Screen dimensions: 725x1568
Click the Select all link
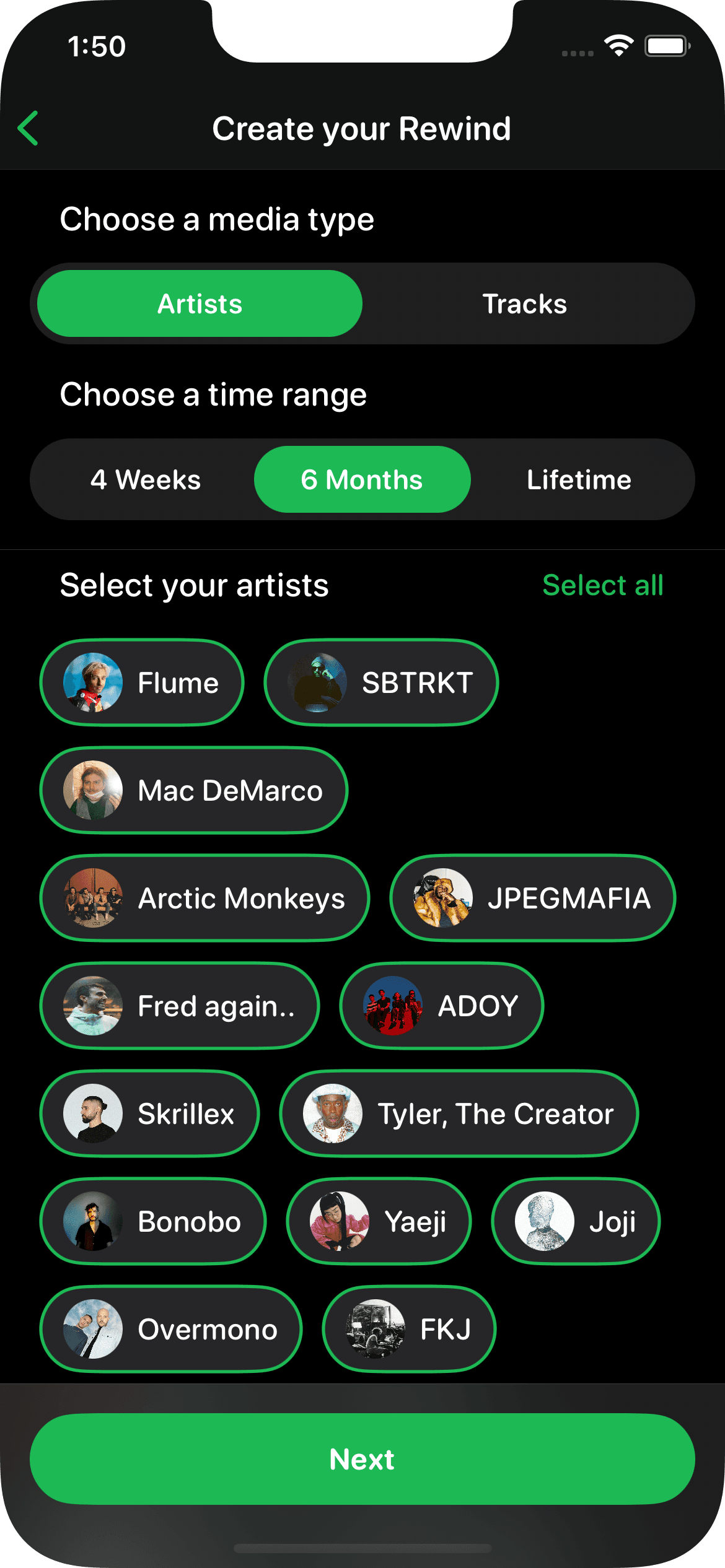pyautogui.click(x=603, y=584)
